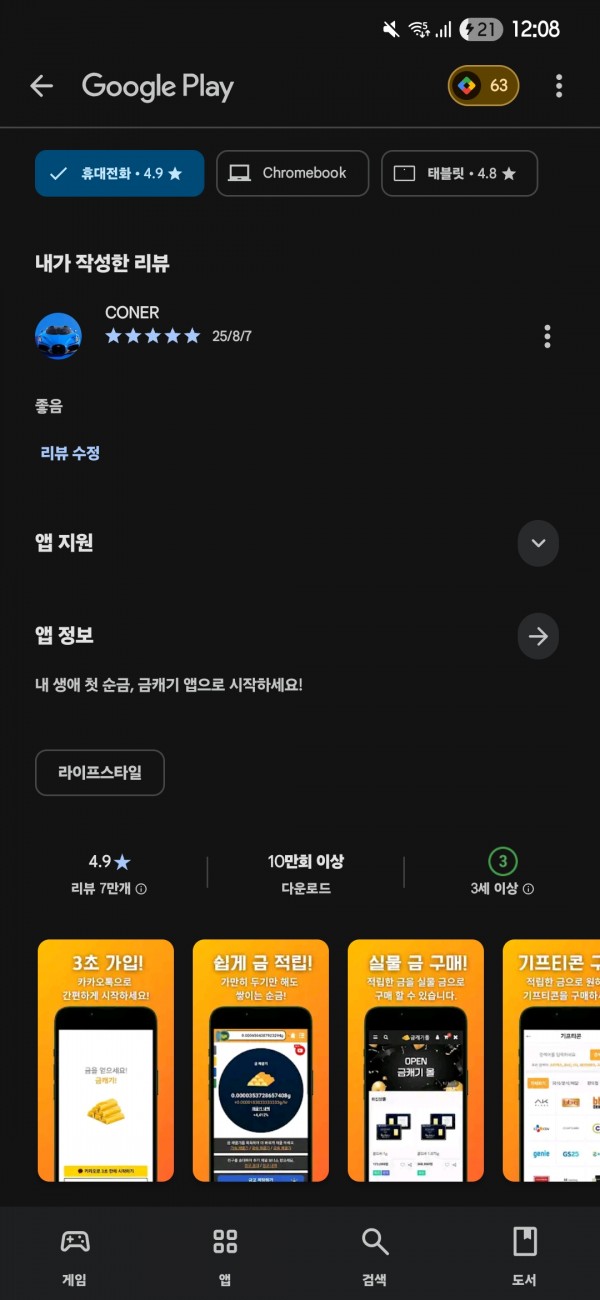Tap the 라이프스타일 category chip

coord(100,773)
